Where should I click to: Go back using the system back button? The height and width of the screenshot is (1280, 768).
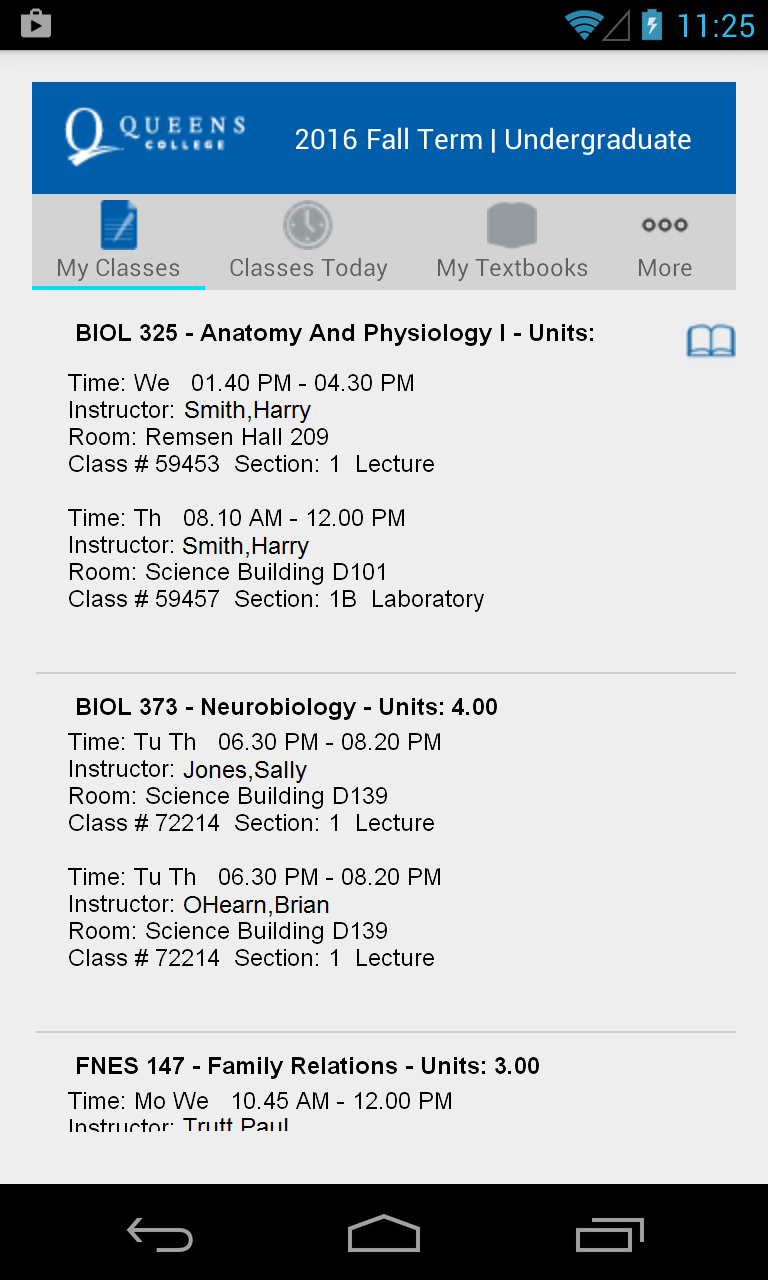[x=160, y=1234]
